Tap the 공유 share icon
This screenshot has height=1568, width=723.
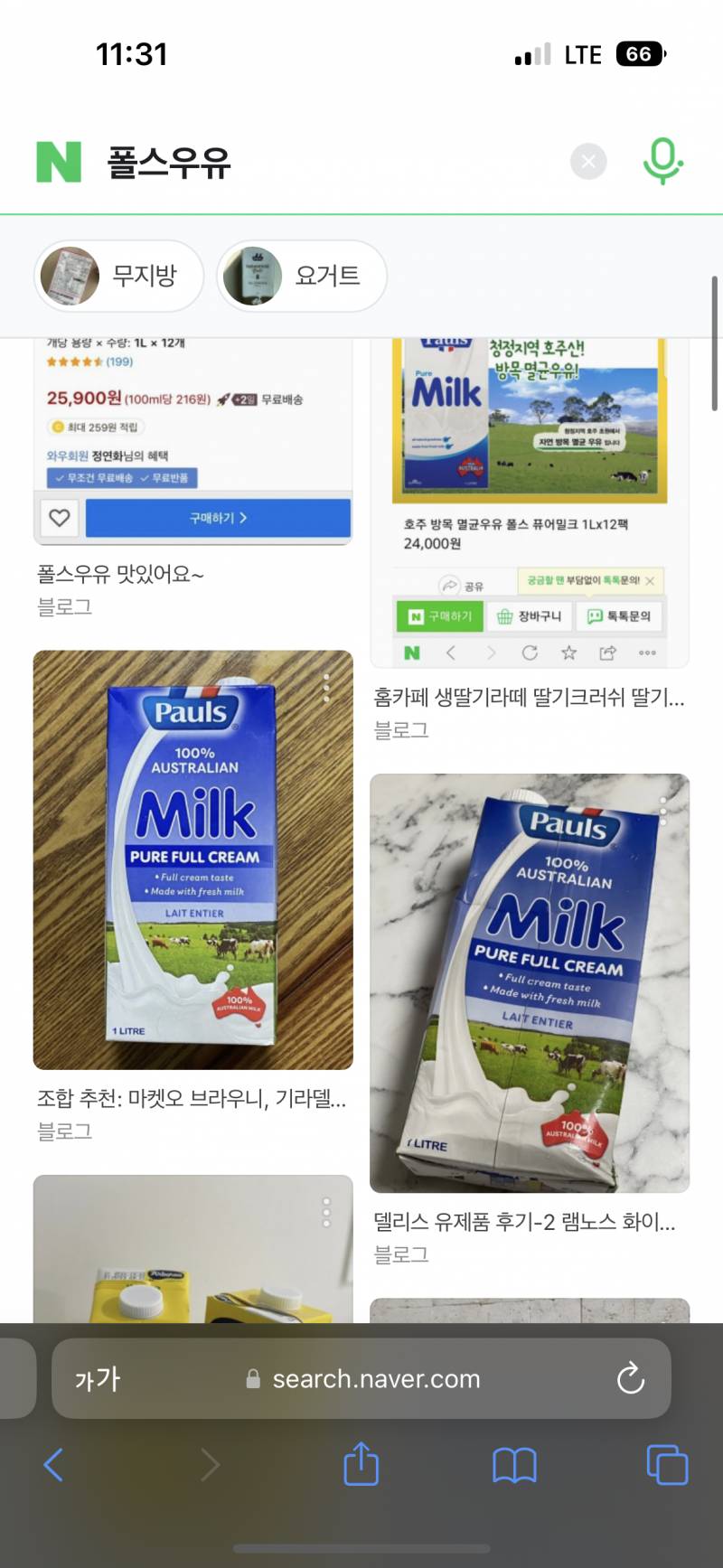pyautogui.click(x=461, y=584)
